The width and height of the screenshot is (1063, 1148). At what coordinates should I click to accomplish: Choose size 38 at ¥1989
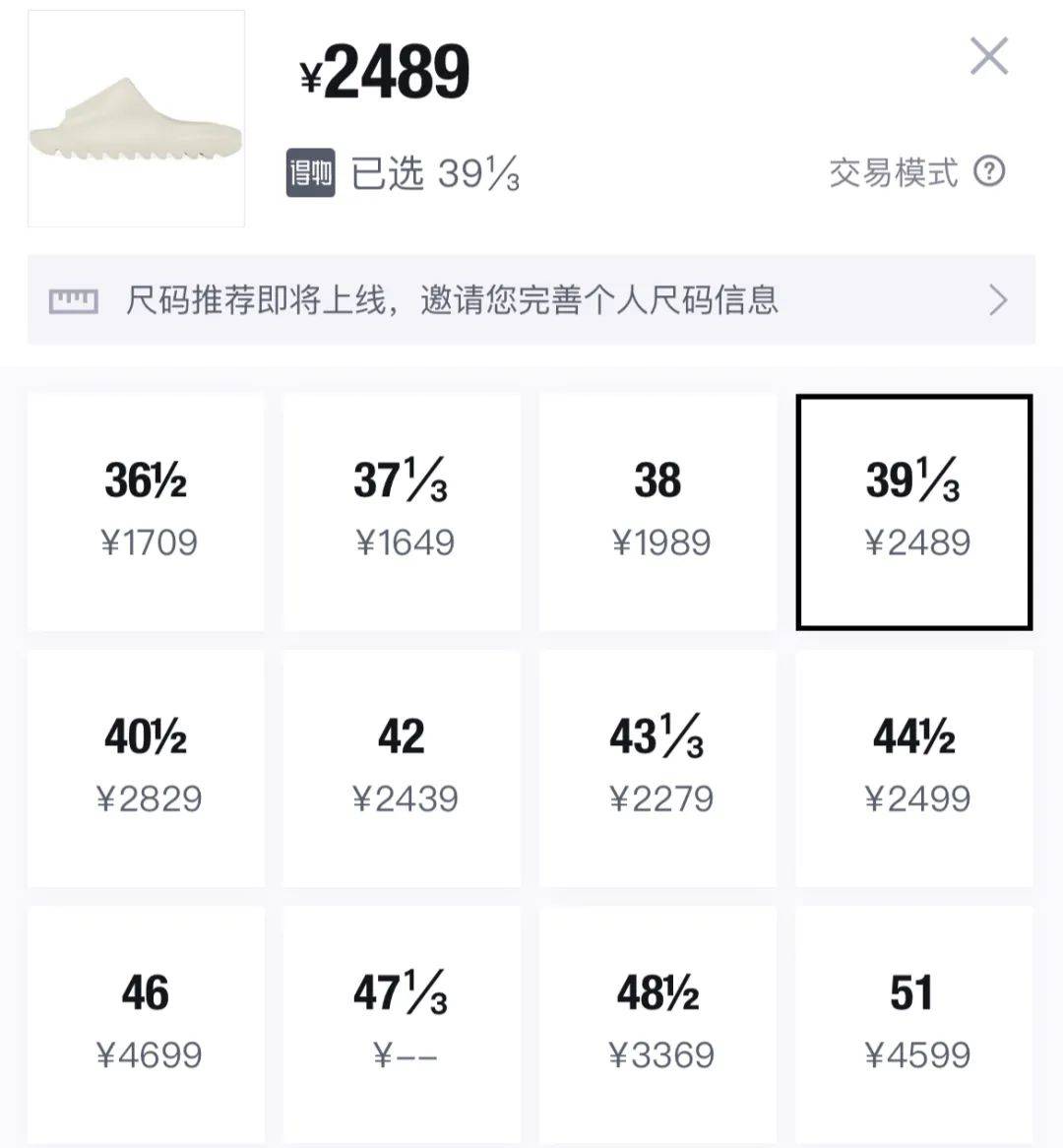657,512
